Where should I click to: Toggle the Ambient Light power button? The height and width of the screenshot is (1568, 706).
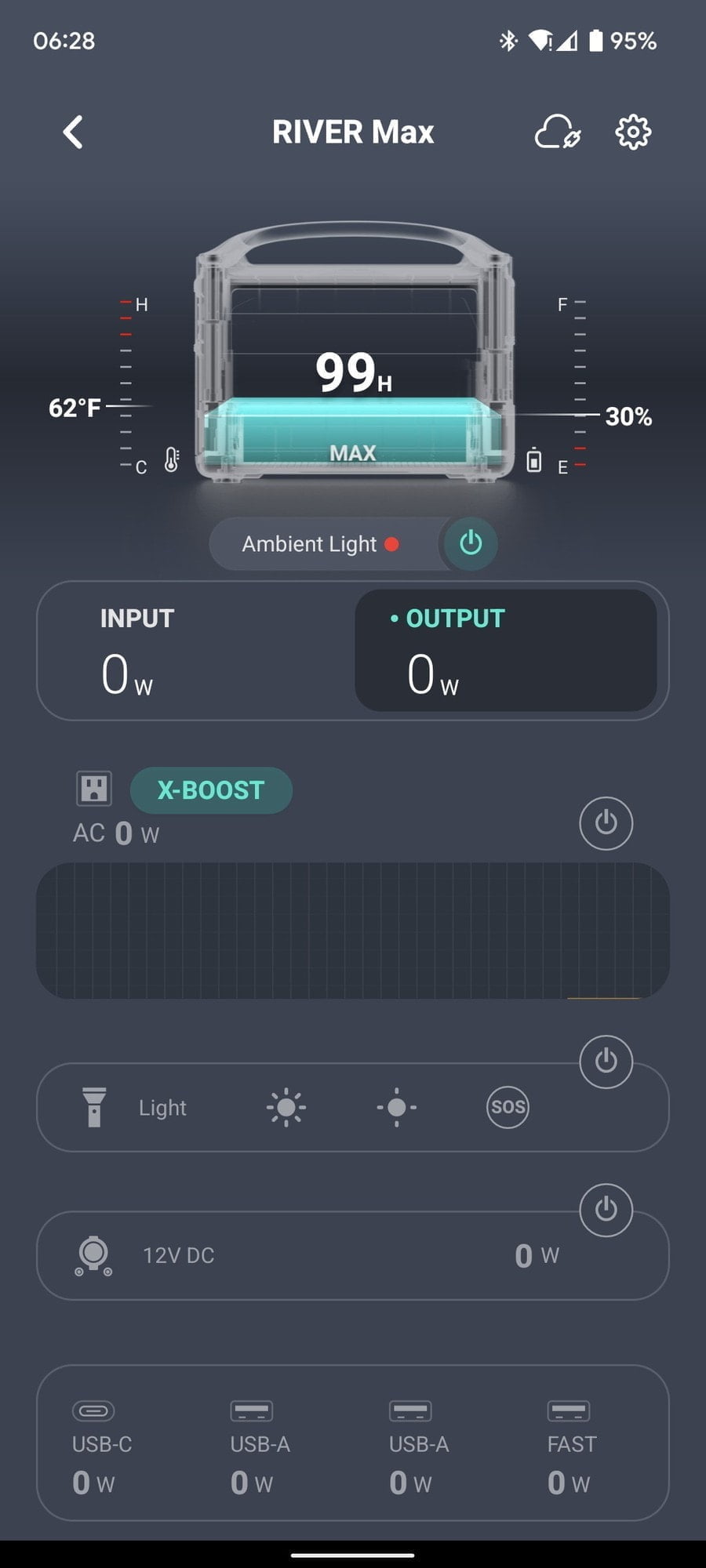[x=471, y=543]
